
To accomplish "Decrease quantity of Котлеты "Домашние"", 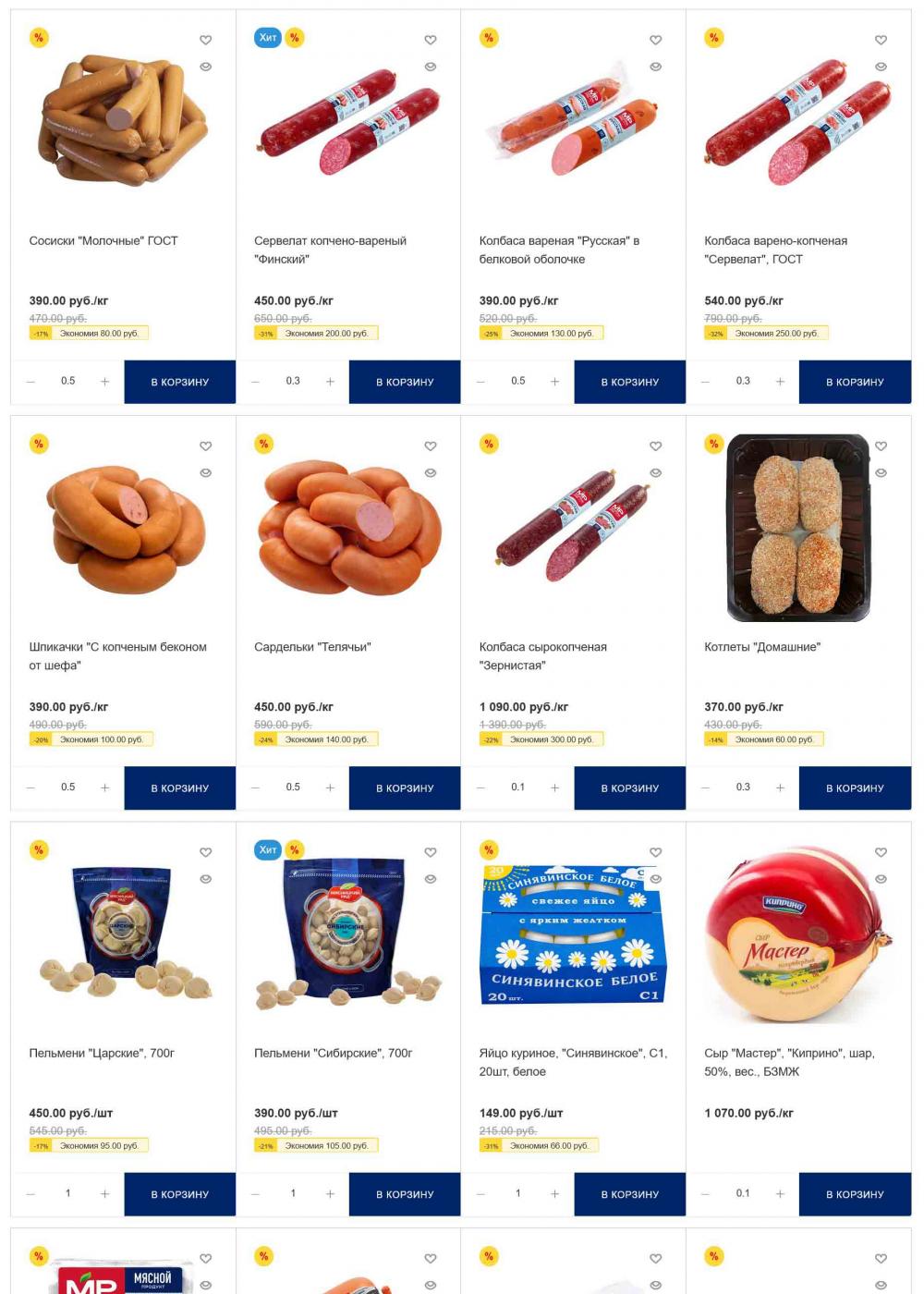I will 706,787.
